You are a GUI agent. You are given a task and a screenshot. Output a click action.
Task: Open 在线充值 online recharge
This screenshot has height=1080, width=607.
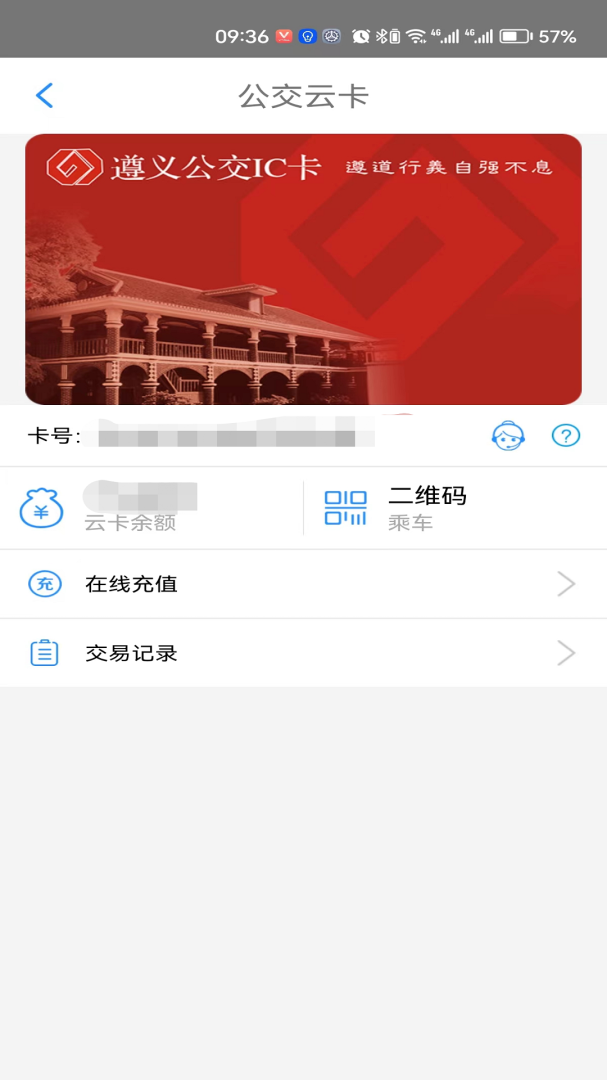(x=303, y=584)
